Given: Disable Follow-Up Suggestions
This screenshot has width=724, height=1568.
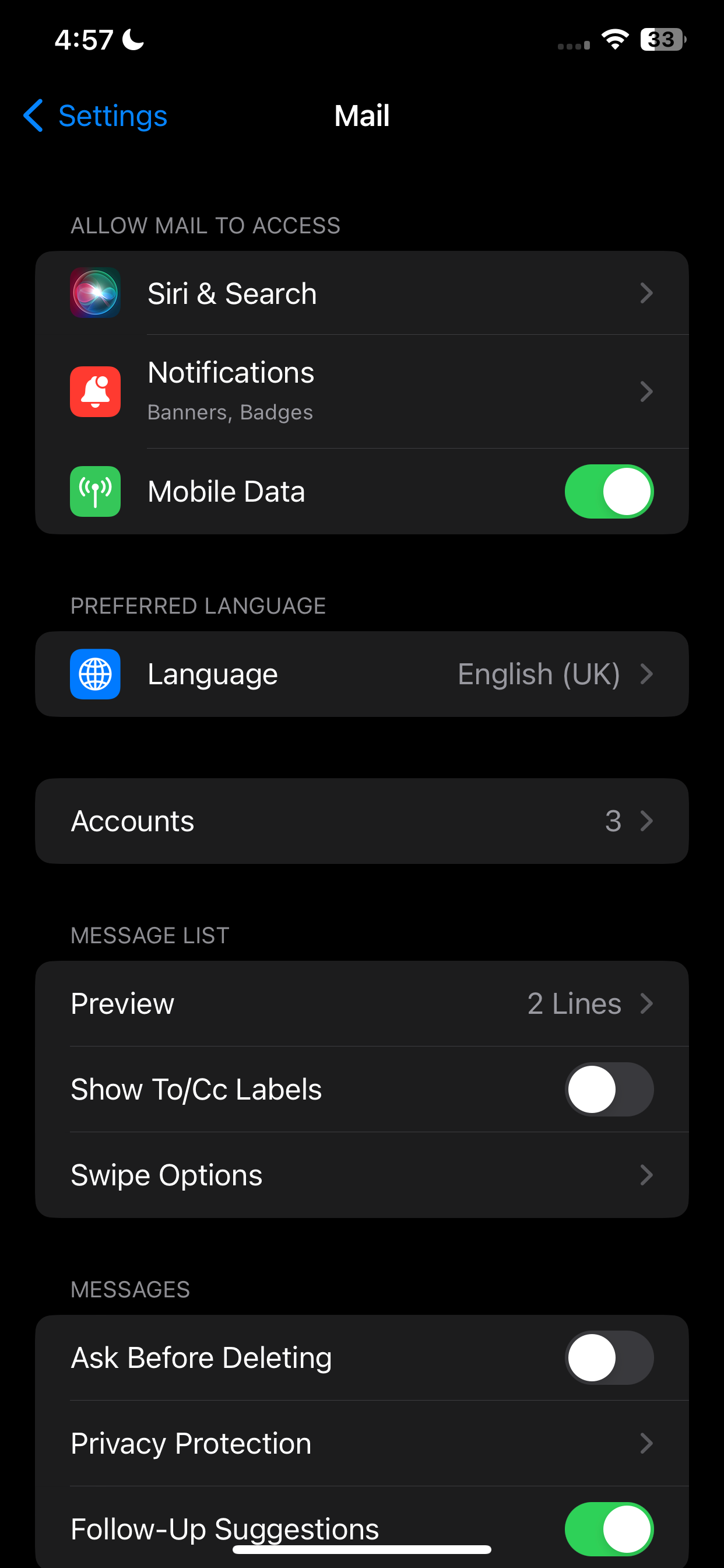Looking at the screenshot, I should (609, 1528).
